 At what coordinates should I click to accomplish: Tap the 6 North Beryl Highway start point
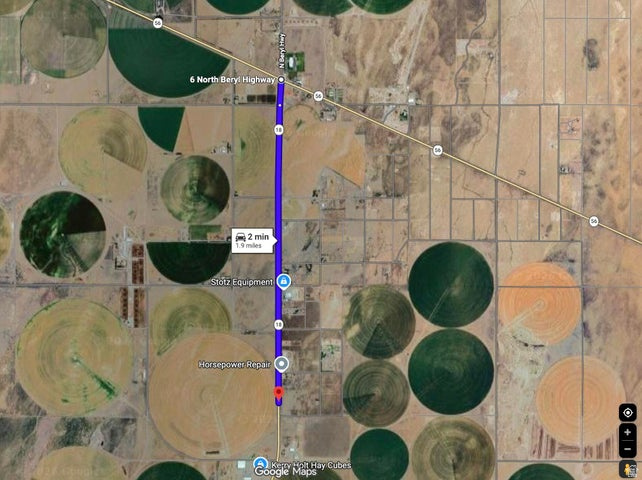(x=281, y=78)
